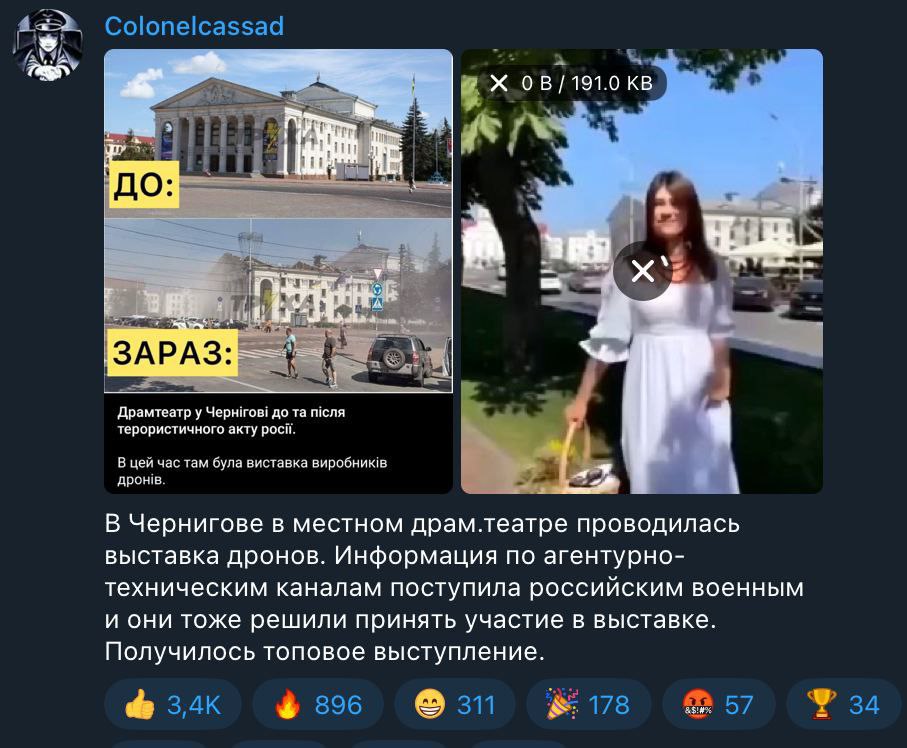Add the grinning face reaction
The width and height of the screenshot is (907, 748).
tap(454, 704)
